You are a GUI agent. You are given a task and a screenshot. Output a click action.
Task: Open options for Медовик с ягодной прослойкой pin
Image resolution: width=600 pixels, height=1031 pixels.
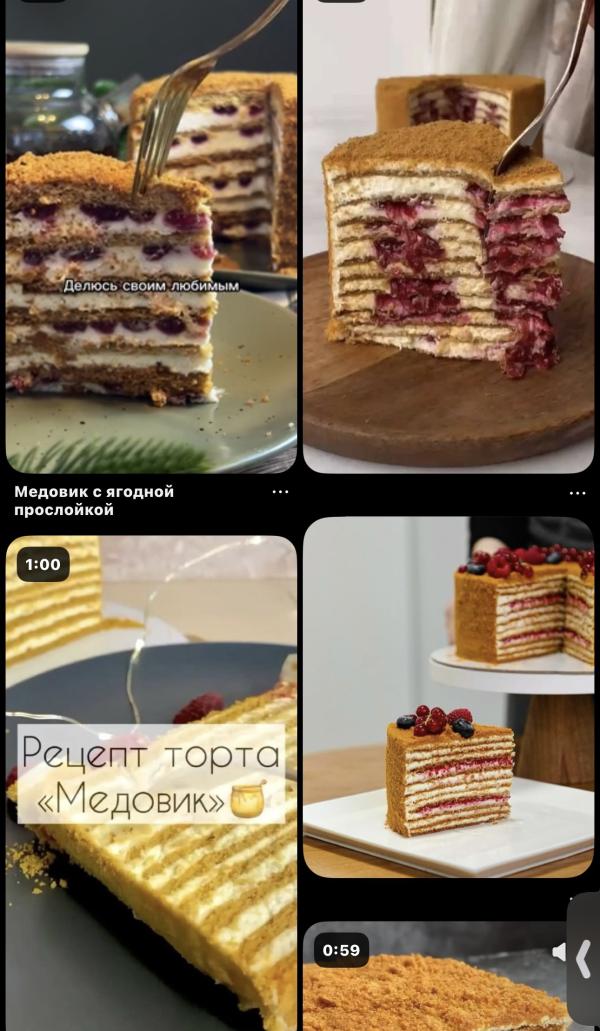[x=281, y=492]
